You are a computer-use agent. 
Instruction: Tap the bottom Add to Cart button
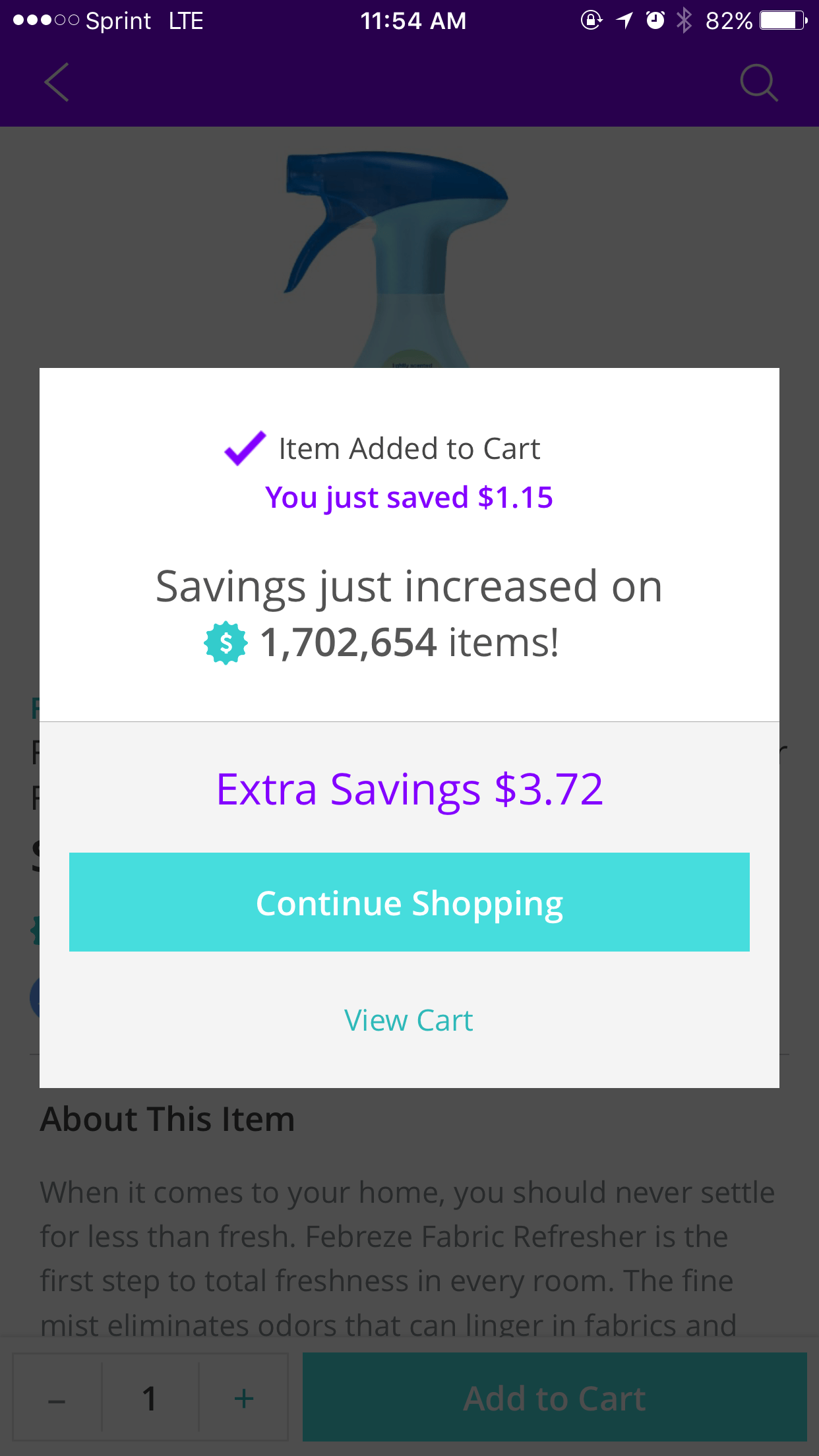554,1398
